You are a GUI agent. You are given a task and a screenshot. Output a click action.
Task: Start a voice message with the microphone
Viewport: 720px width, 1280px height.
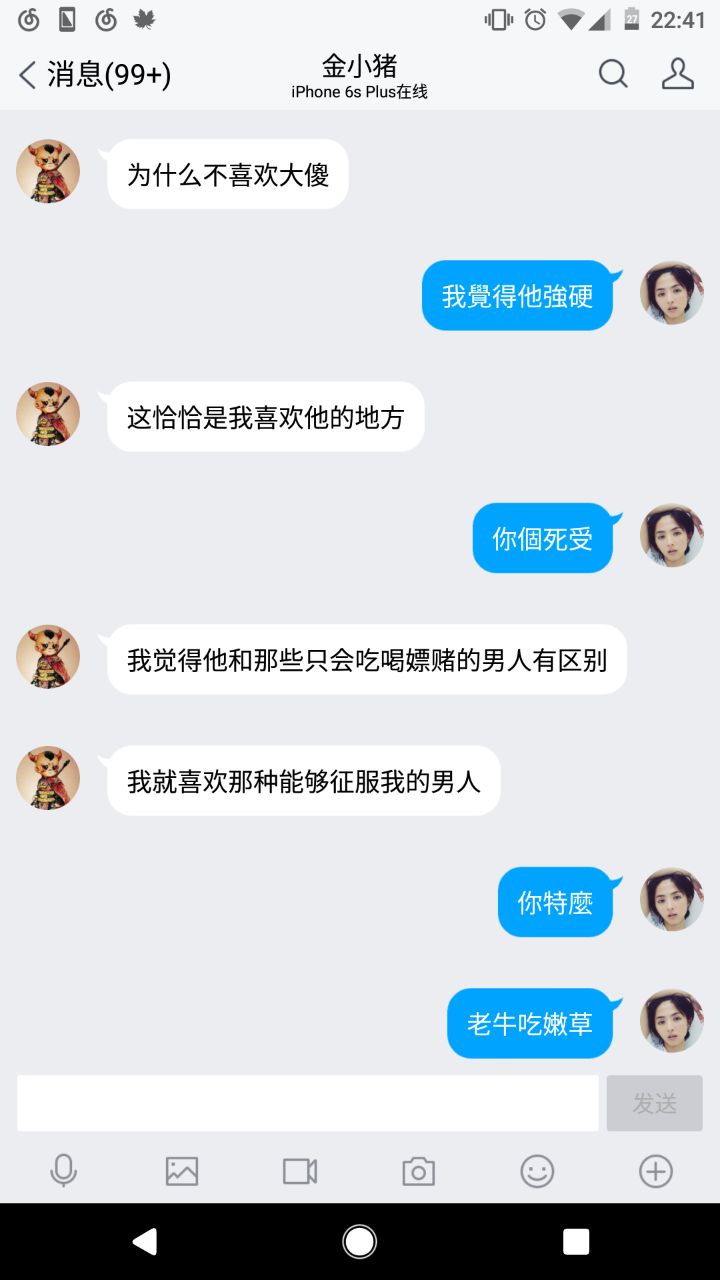tap(63, 1171)
